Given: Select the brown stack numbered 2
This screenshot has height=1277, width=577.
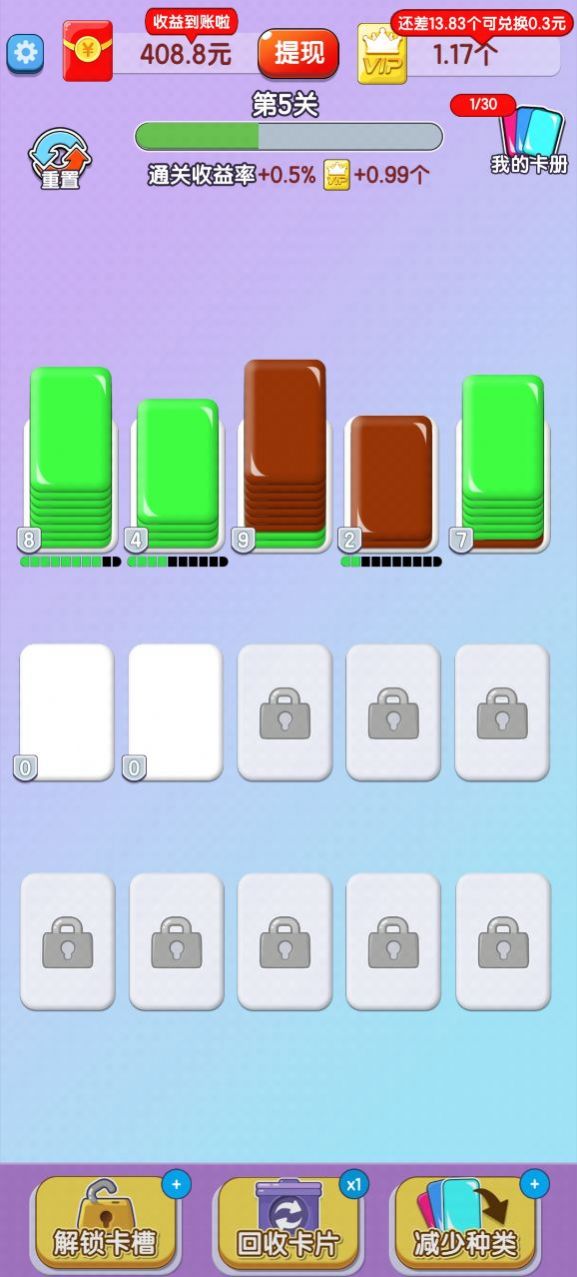Looking at the screenshot, I should tap(391, 483).
